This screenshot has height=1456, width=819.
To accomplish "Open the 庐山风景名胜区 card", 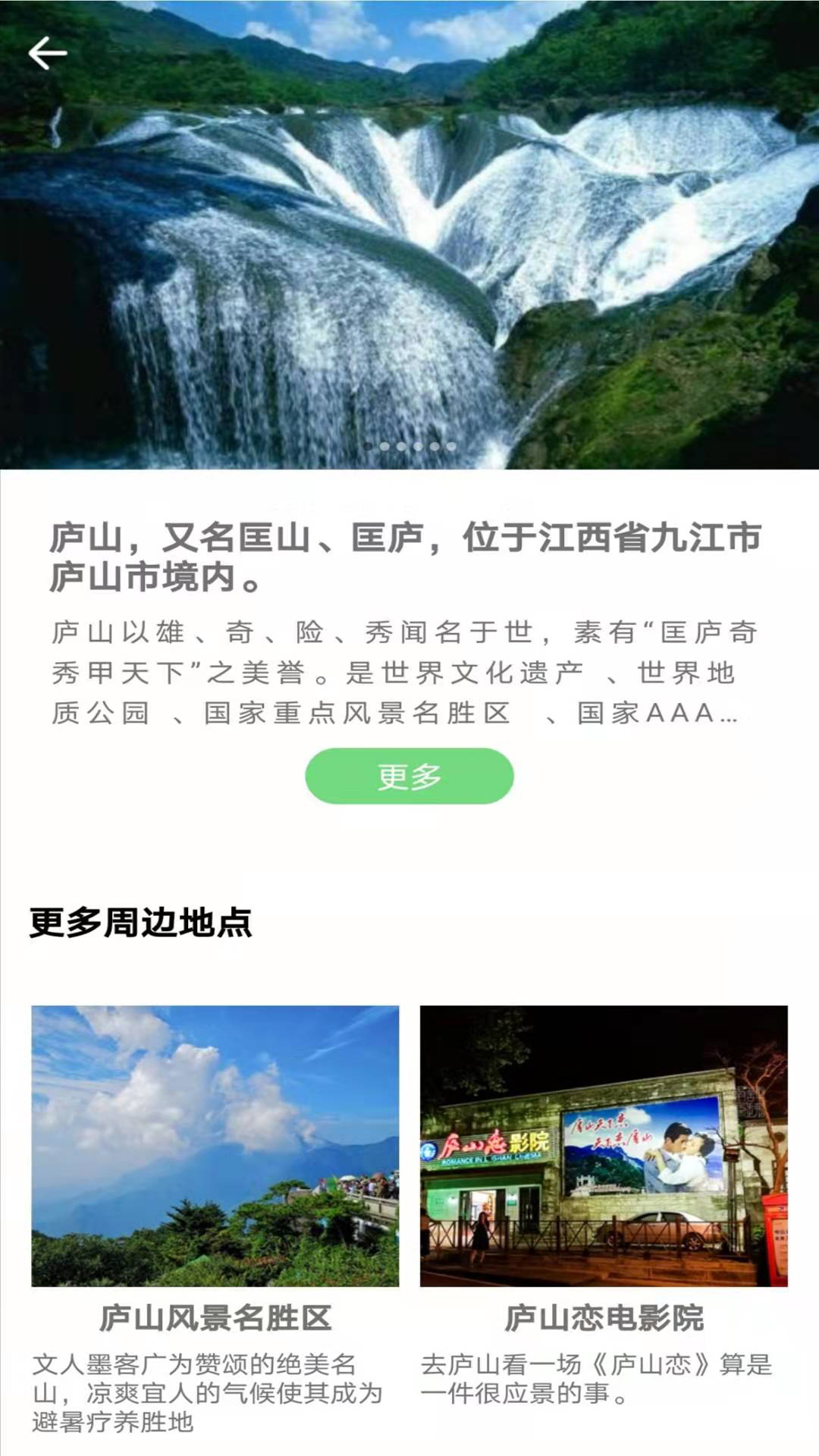I will point(215,1146).
